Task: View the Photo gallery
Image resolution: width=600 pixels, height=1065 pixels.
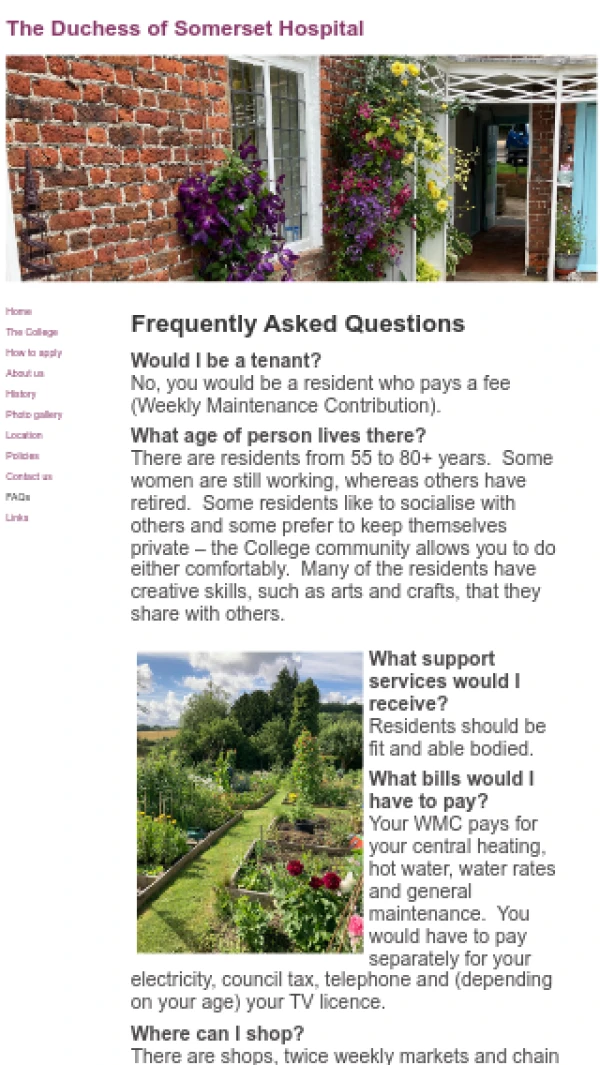Action: click(x=33, y=414)
